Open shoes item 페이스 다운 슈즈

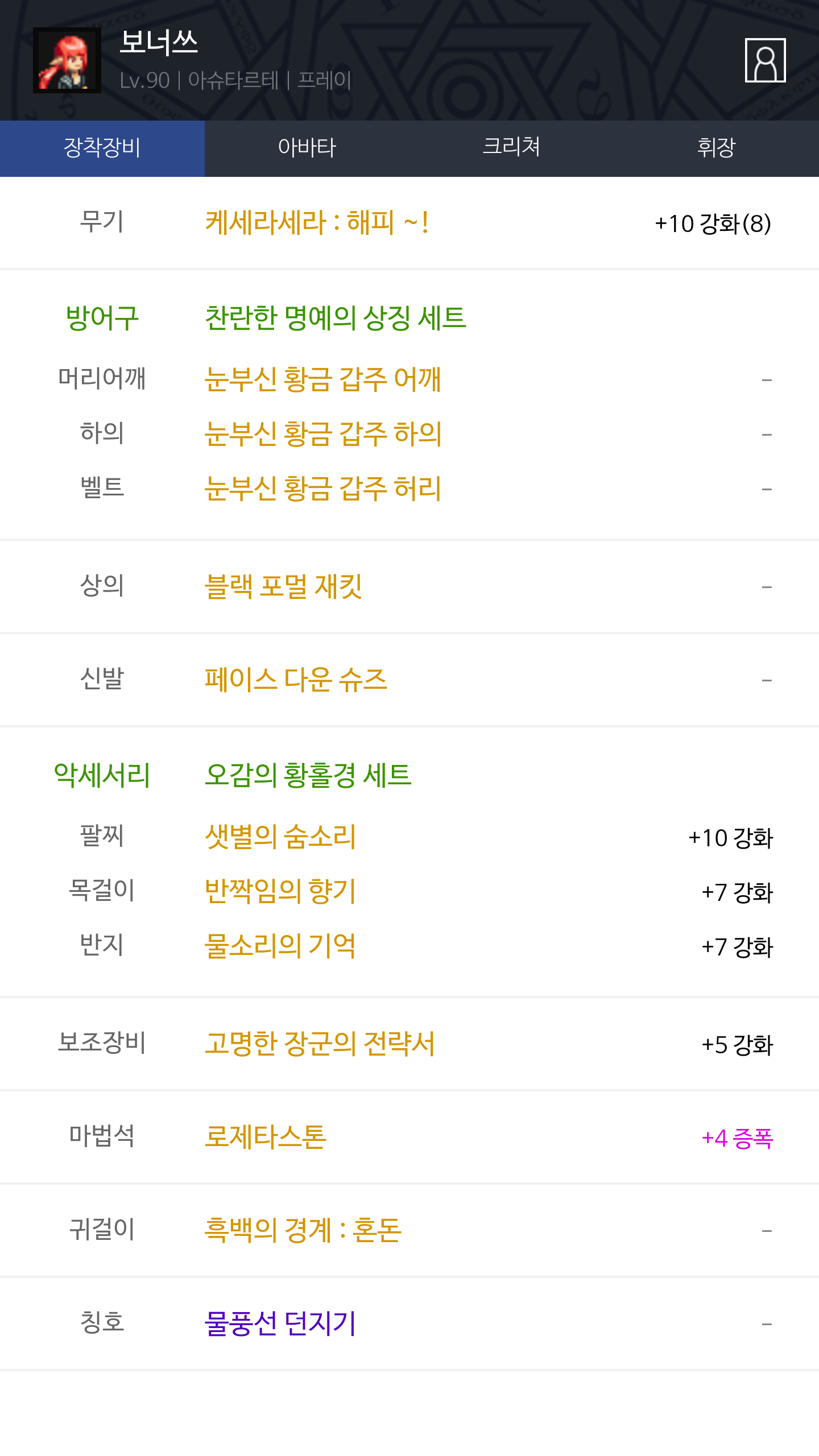[296, 680]
